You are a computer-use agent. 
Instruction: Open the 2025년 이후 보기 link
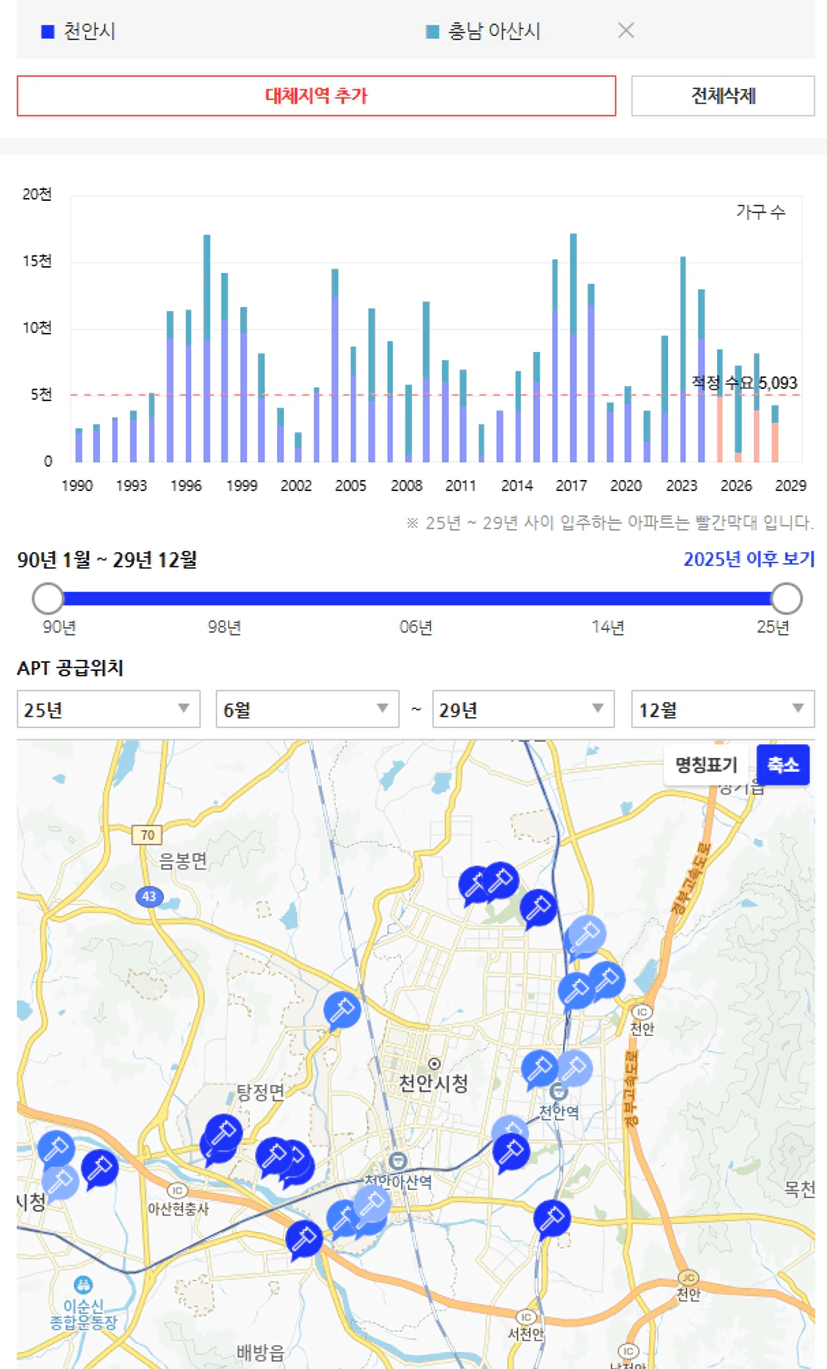[749, 559]
